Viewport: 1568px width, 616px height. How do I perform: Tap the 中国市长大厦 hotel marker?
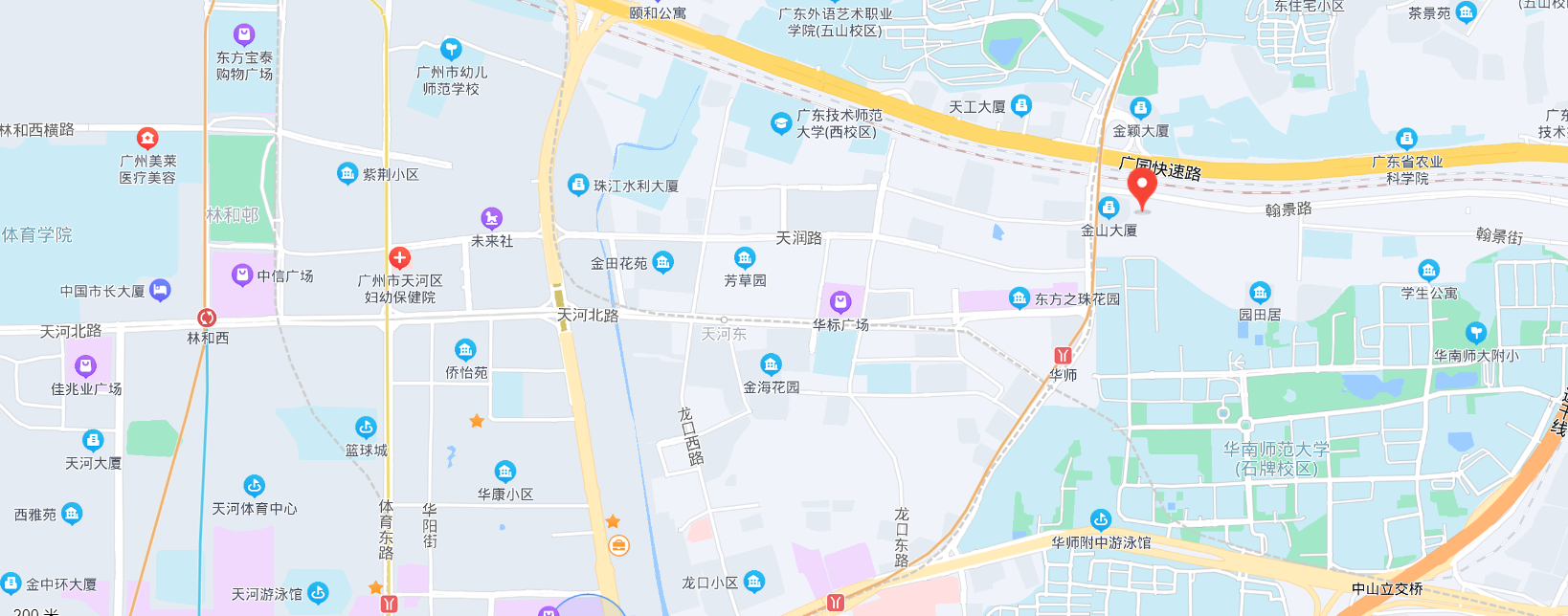160,290
